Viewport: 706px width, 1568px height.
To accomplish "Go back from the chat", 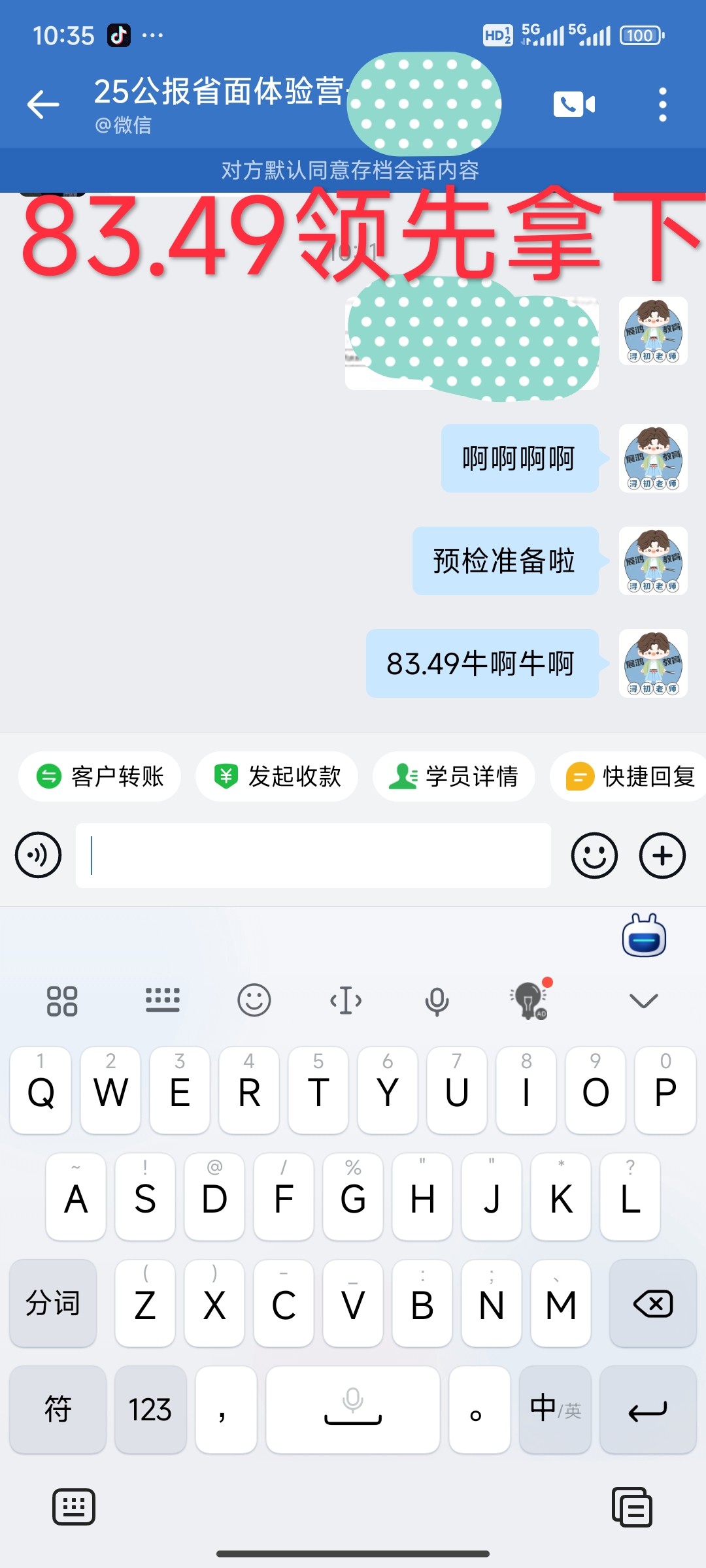I will 43,105.
